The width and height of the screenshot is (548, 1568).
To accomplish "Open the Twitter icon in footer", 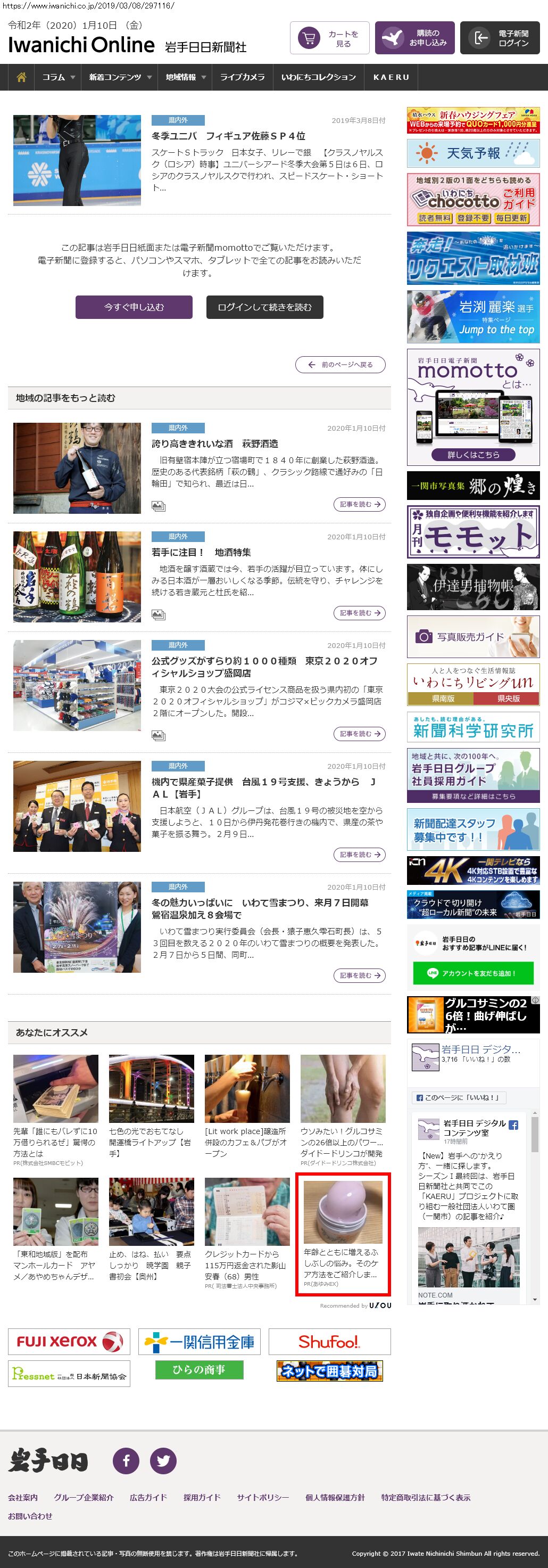I will click(x=163, y=1460).
